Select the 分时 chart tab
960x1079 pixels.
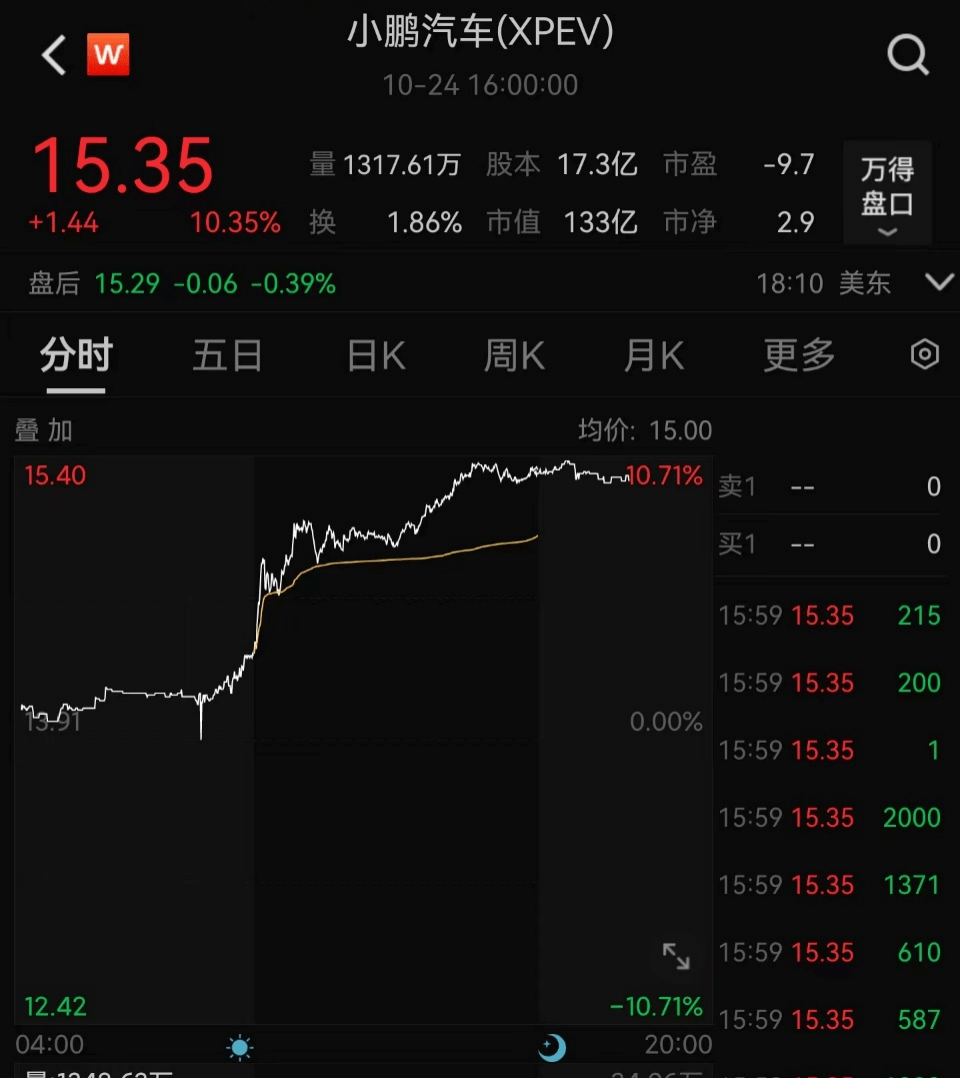[x=76, y=355]
